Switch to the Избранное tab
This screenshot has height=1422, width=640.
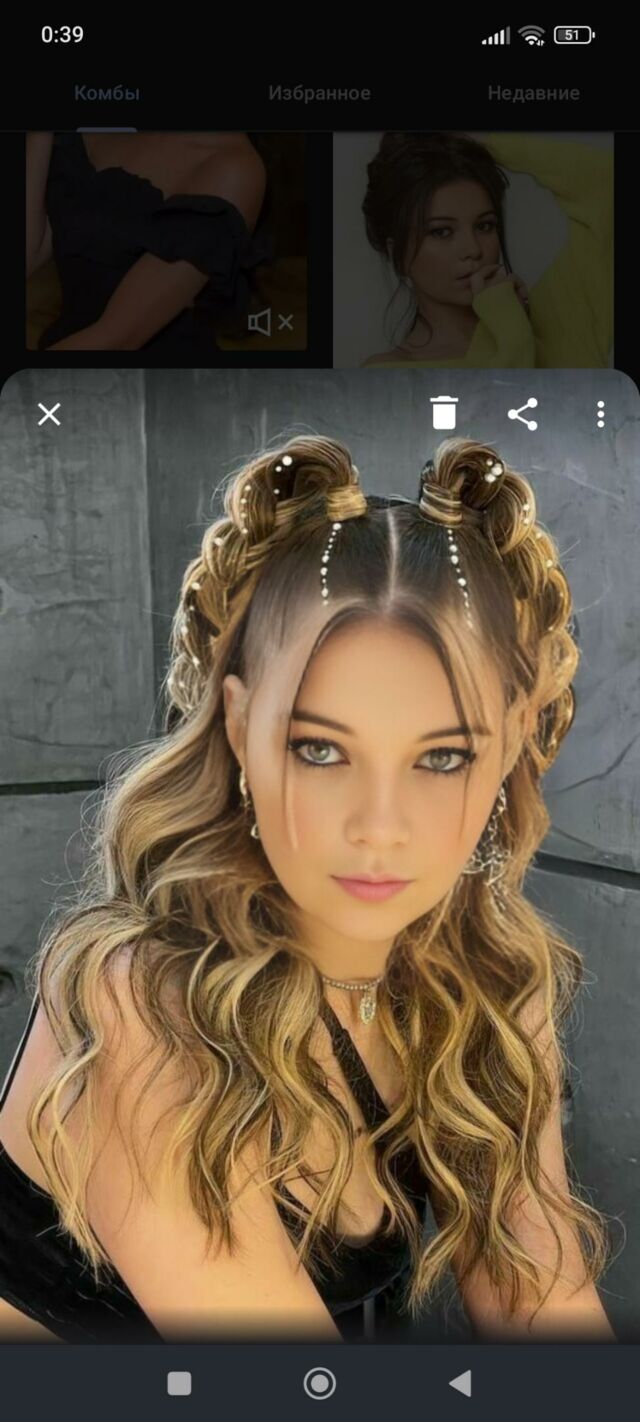319,93
